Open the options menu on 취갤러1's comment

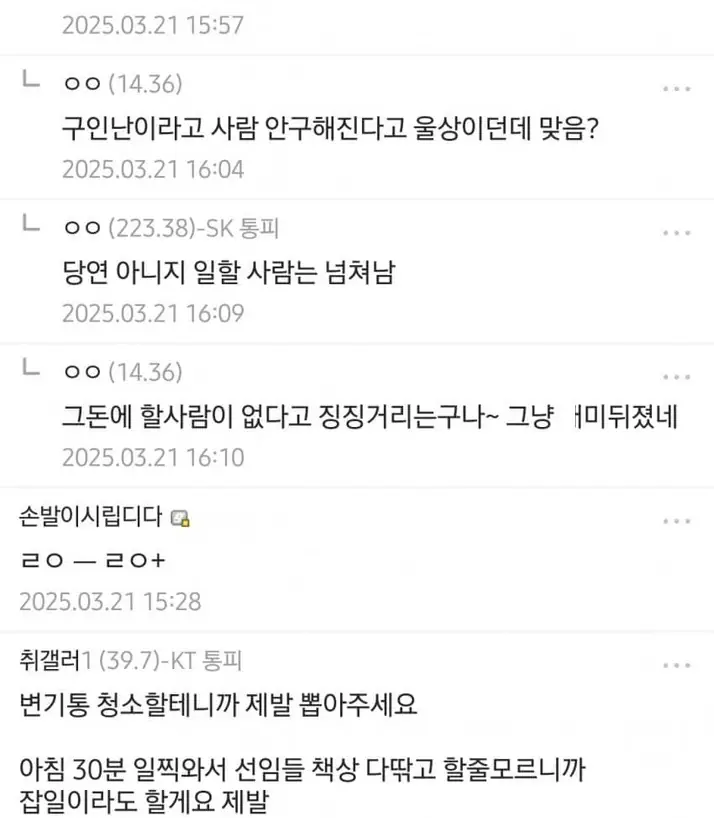click(677, 664)
